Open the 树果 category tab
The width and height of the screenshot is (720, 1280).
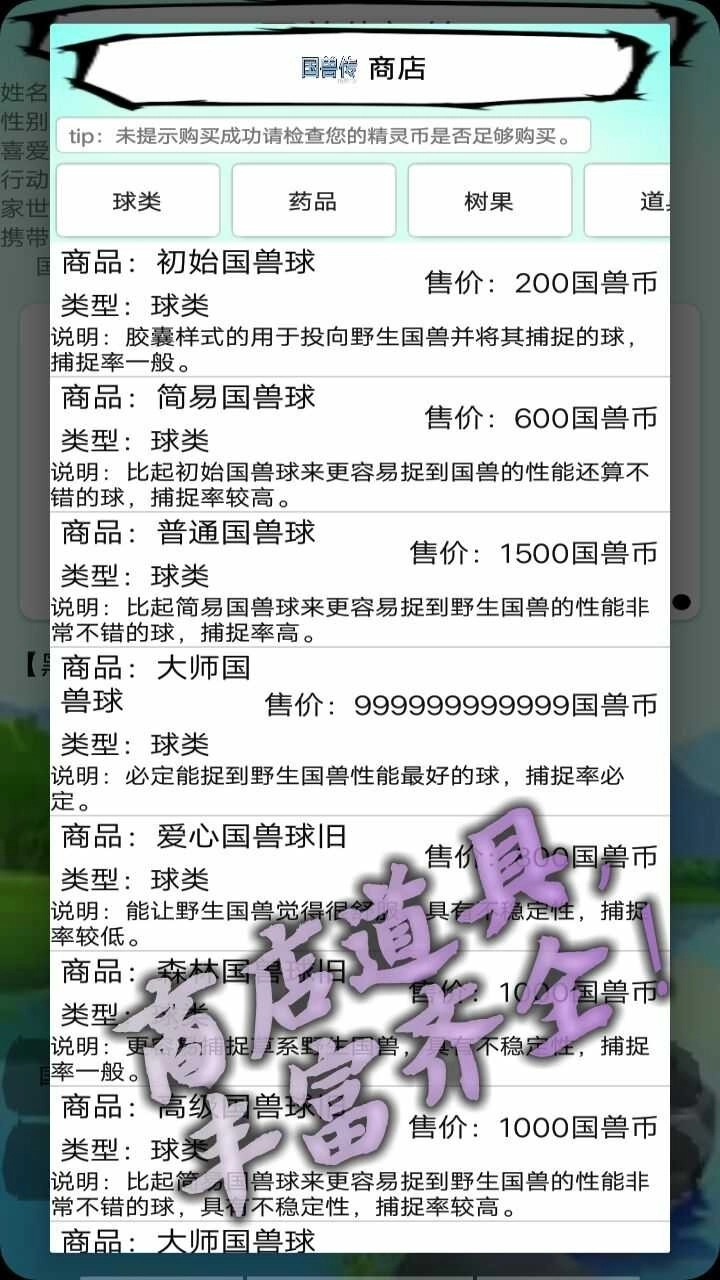[489, 201]
